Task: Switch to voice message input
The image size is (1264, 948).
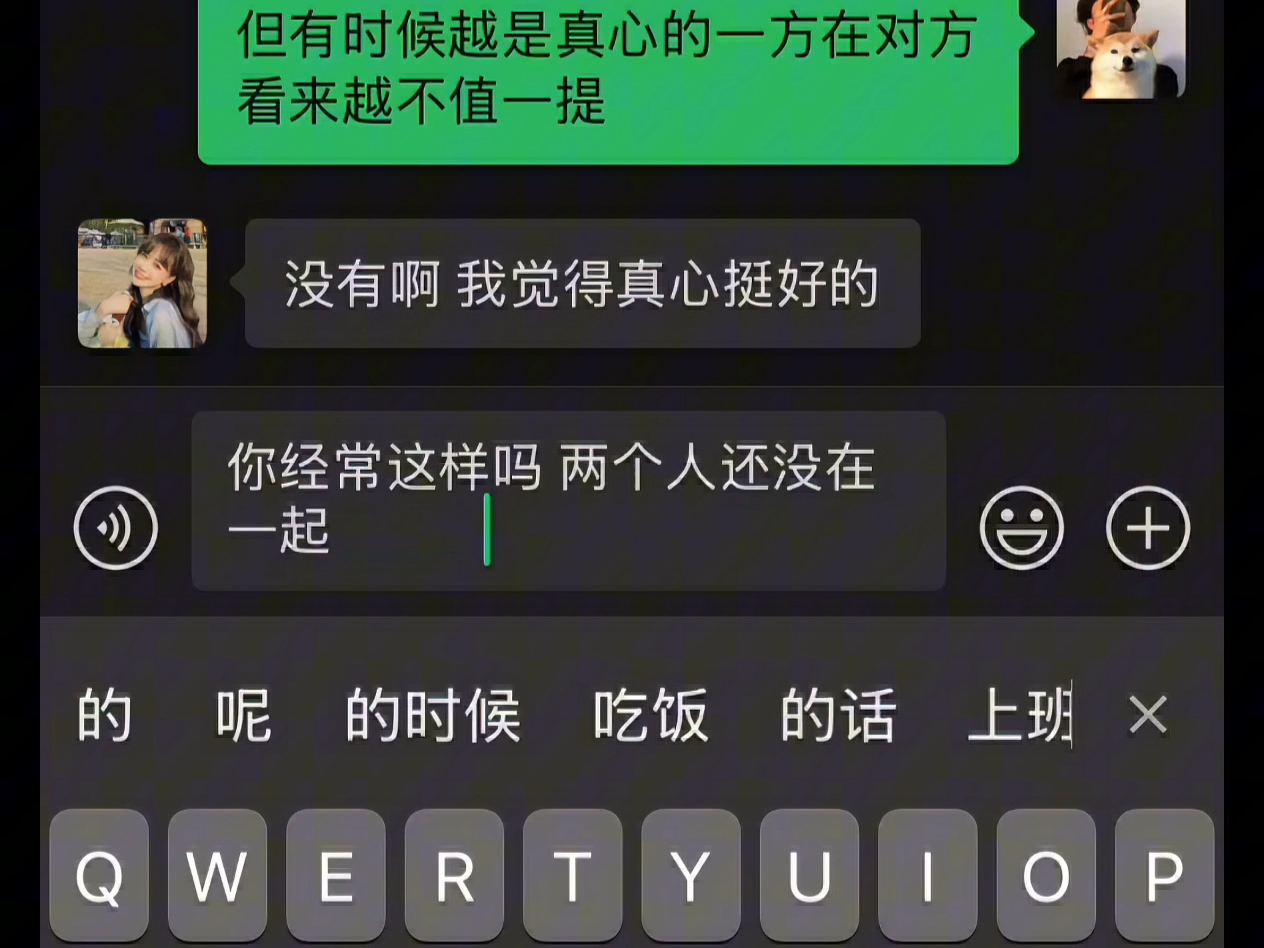Action: (116, 528)
